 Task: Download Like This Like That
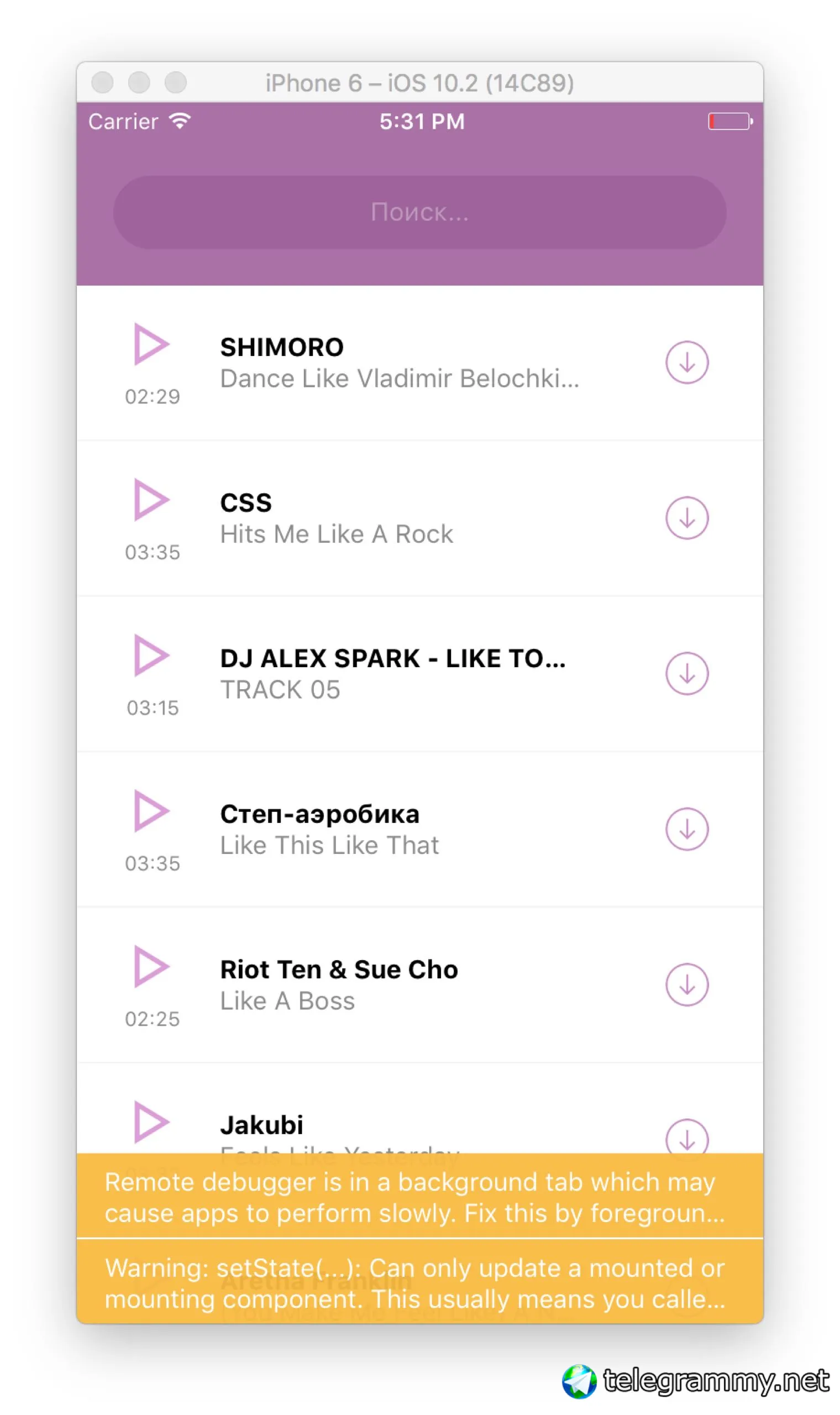[686, 829]
